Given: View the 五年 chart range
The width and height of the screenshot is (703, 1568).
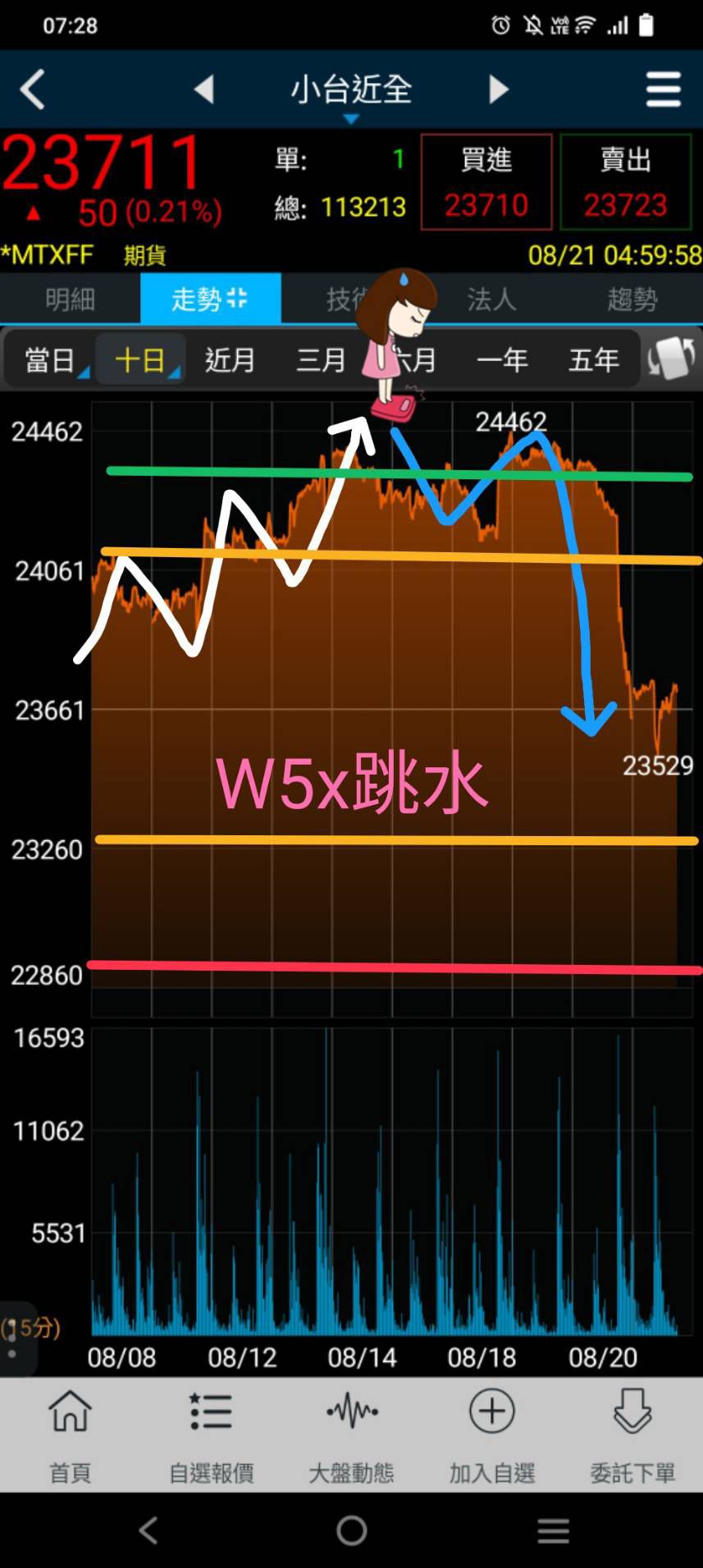Looking at the screenshot, I should coord(594,360).
